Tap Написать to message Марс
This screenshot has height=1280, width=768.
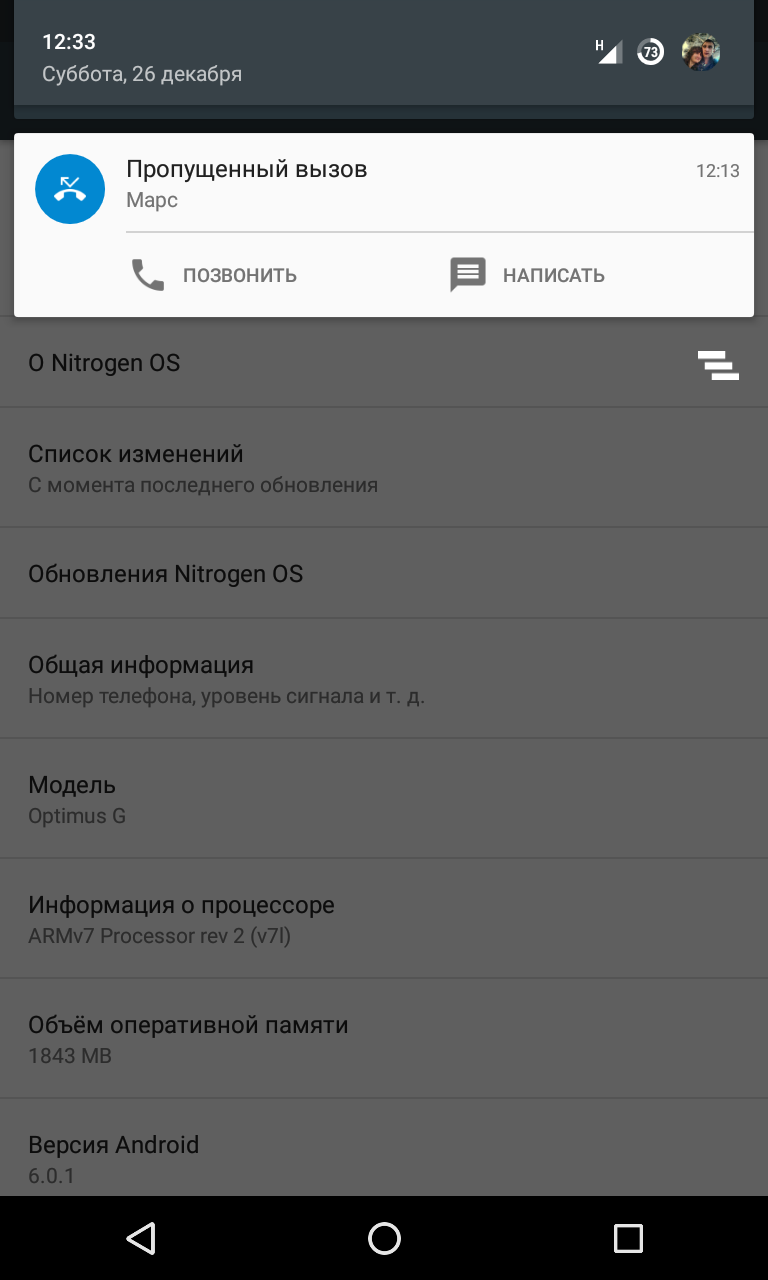pyautogui.click(x=527, y=275)
